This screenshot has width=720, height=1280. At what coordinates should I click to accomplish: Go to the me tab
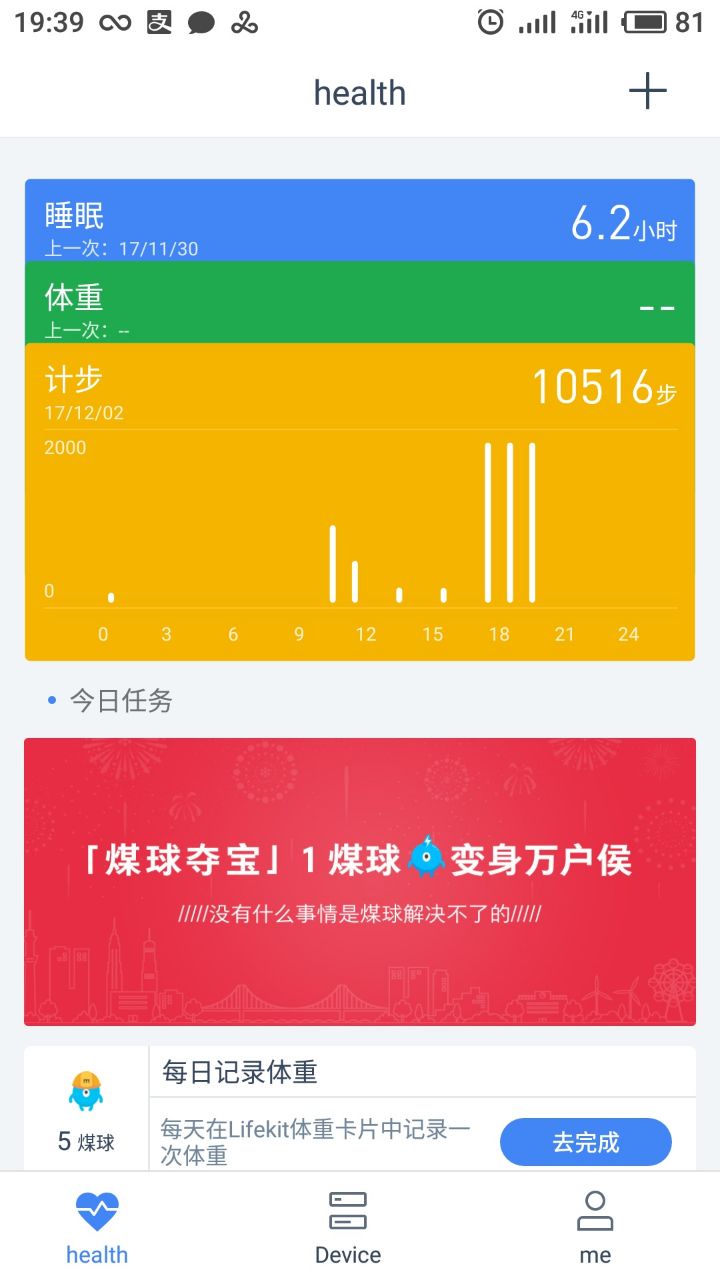click(595, 1227)
